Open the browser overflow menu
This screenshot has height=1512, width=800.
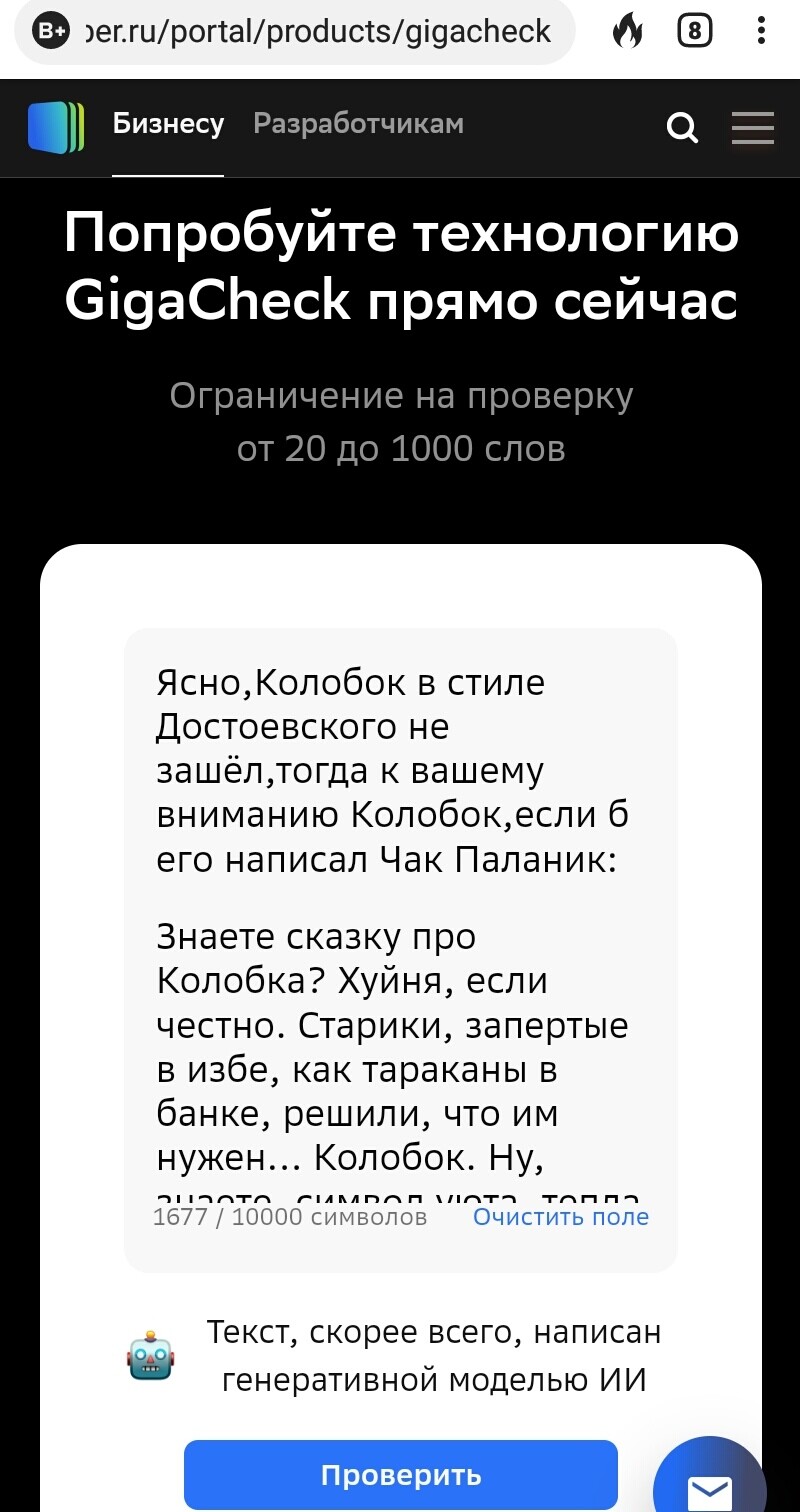[x=761, y=32]
